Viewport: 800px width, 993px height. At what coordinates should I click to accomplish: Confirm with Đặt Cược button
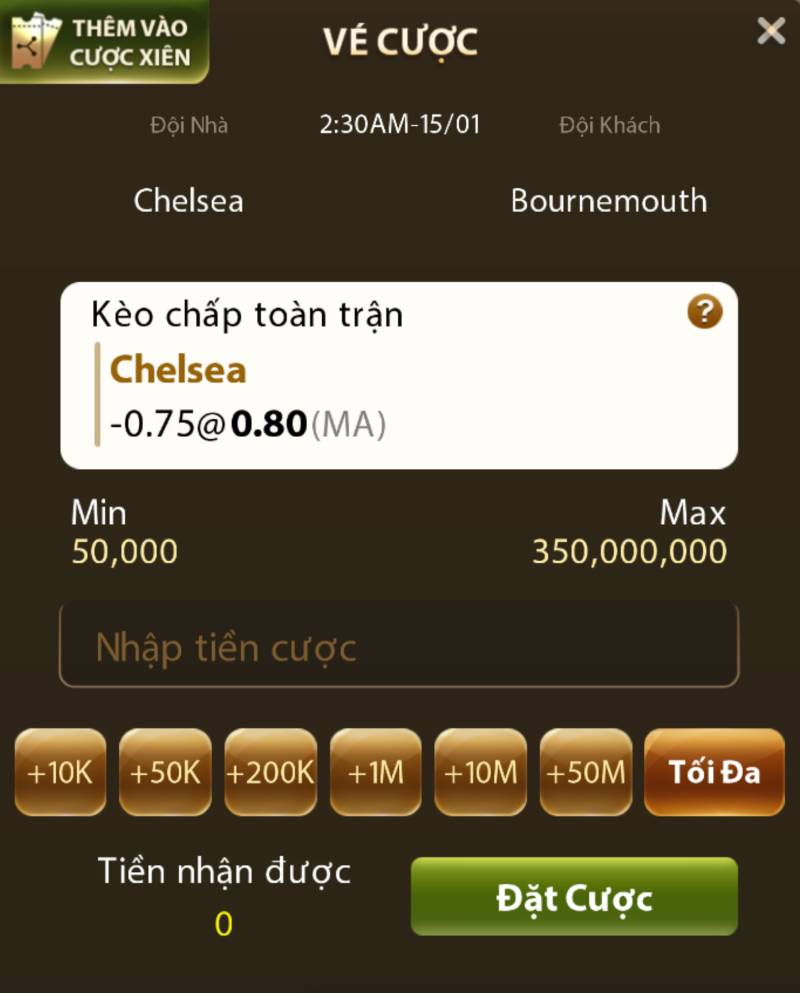[574, 897]
